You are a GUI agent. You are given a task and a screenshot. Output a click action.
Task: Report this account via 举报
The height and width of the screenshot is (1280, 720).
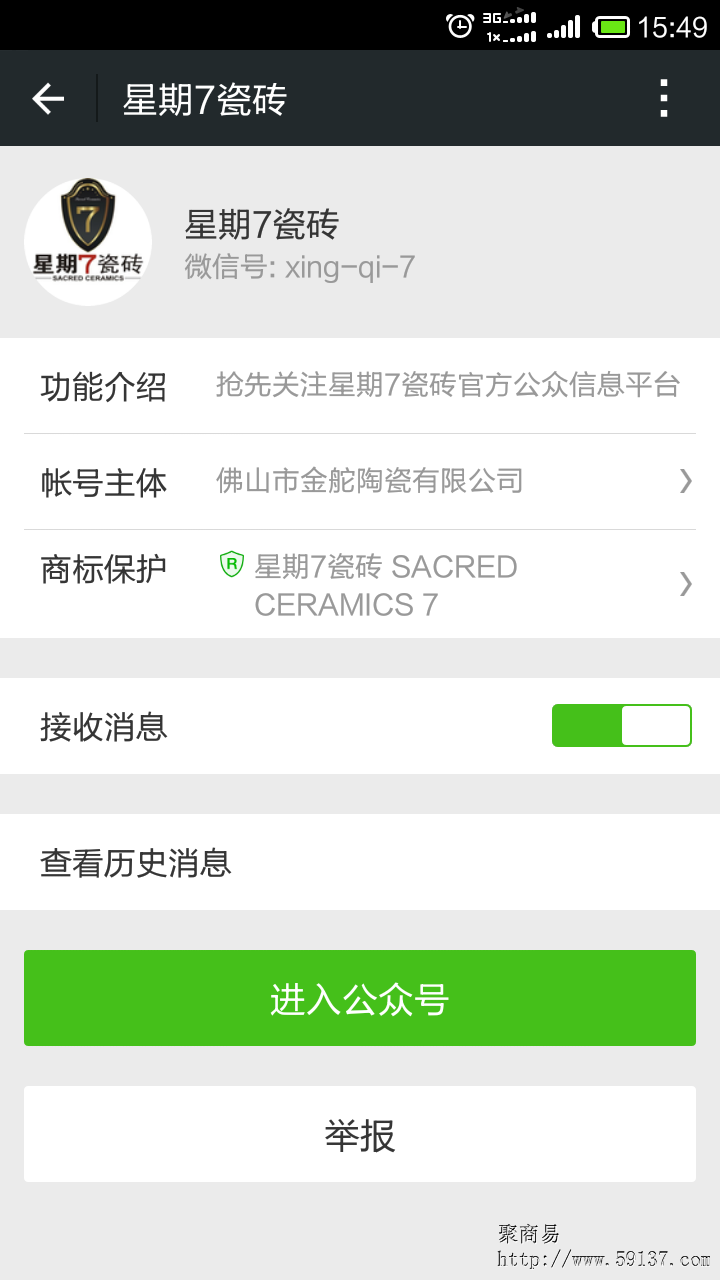click(360, 1135)
